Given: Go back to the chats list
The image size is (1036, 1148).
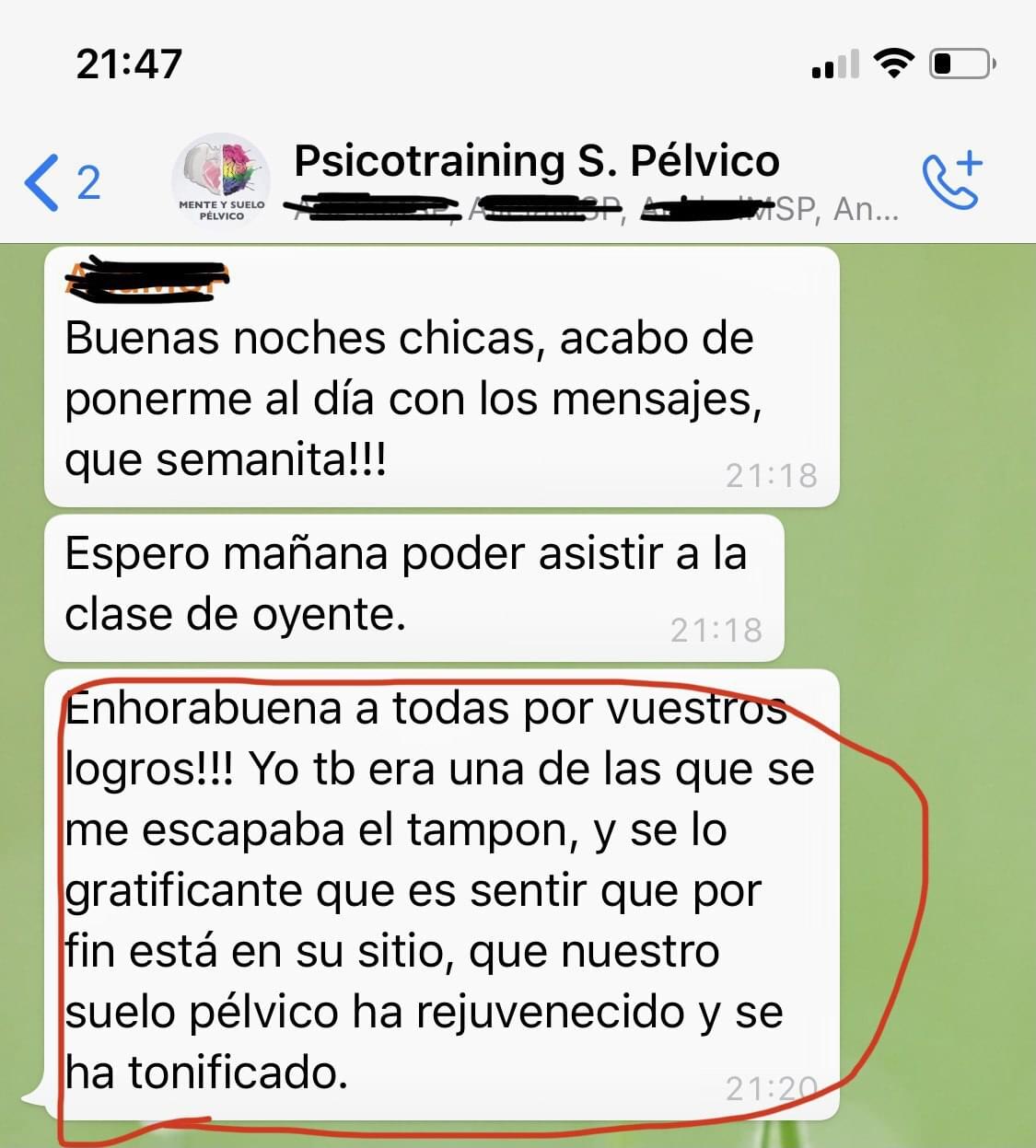Looking at the screenshot, I should [61, 182].
